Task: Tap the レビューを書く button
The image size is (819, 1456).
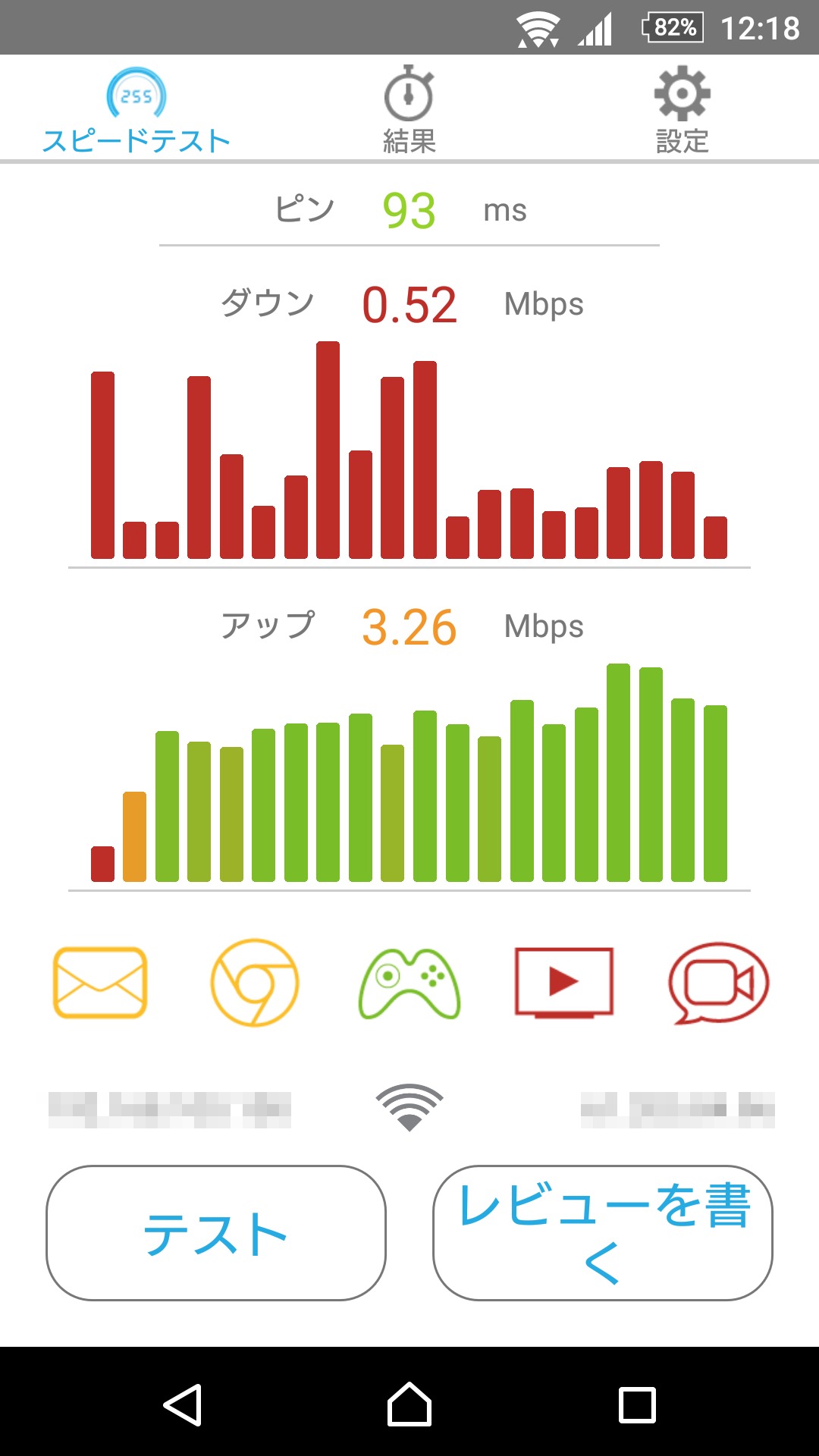Action: point(602,1233)
